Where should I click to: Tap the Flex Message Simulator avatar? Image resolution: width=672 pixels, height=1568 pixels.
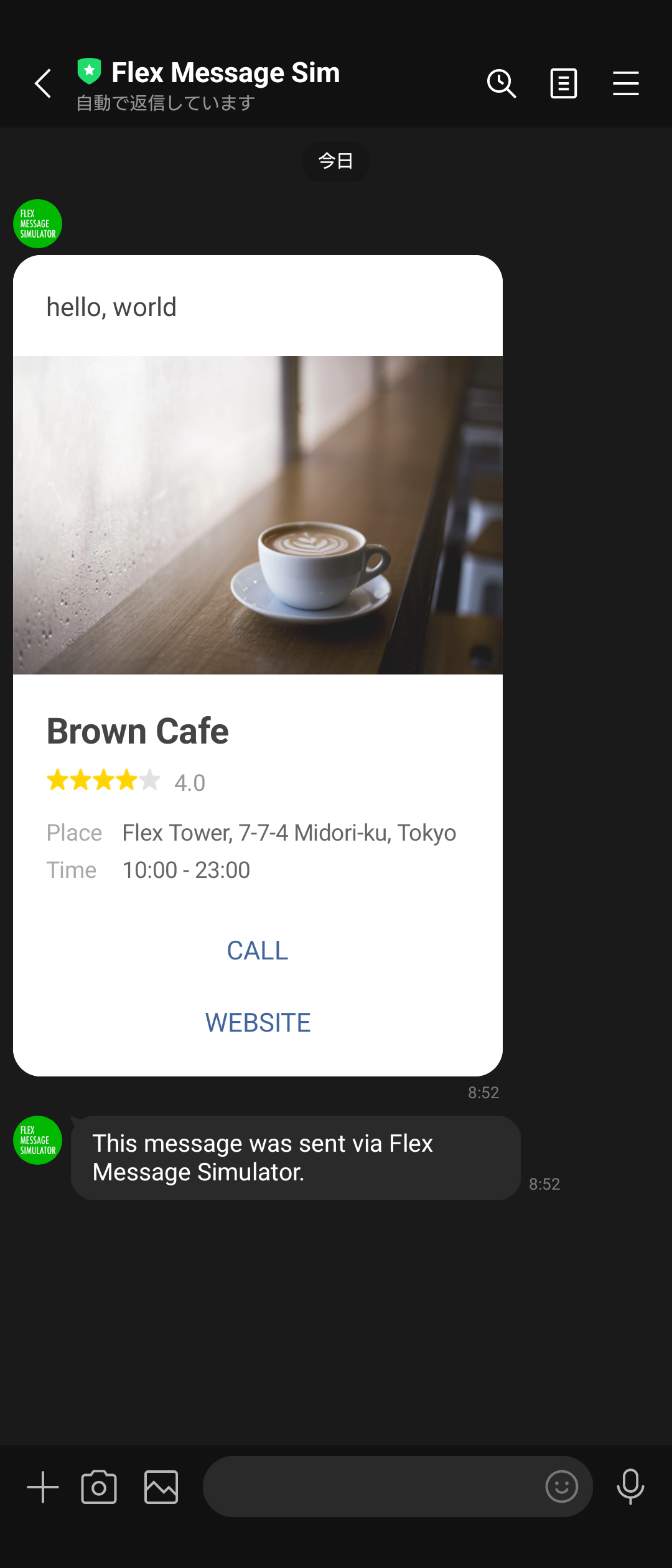(x=37, y=223)
